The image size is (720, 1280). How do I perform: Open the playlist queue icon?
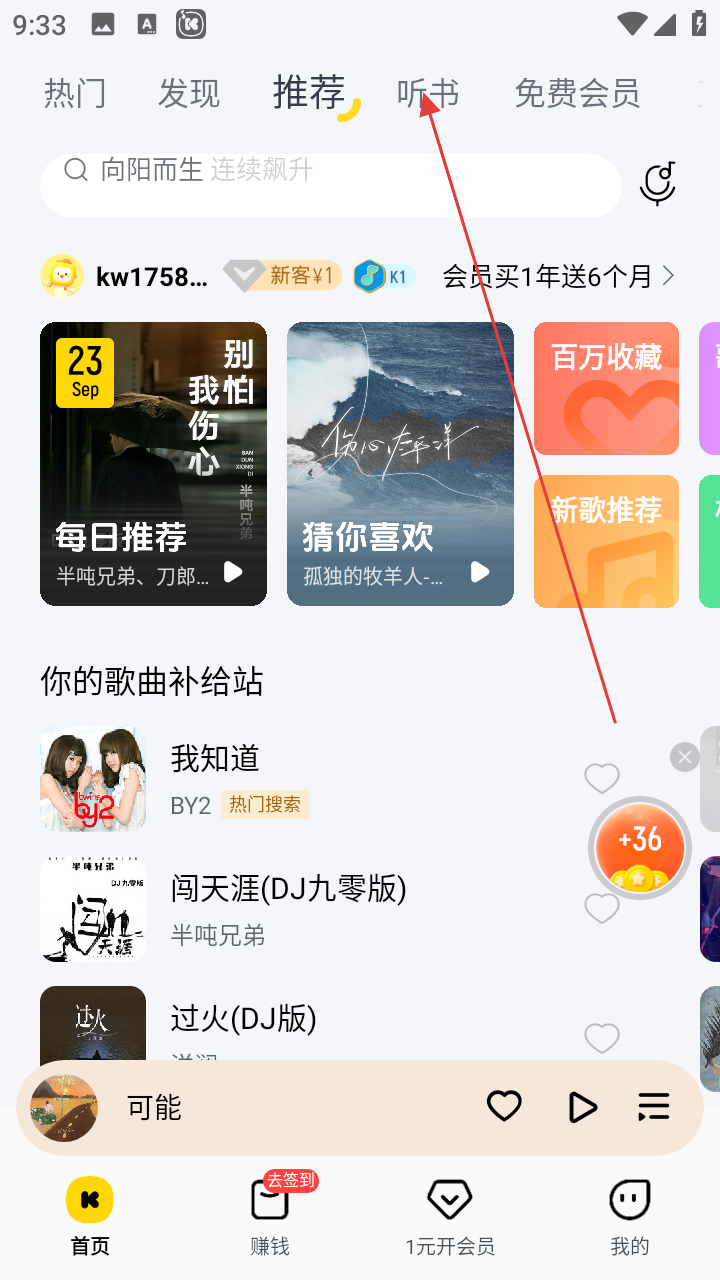pyautogui.click(x=653, y=1106)
